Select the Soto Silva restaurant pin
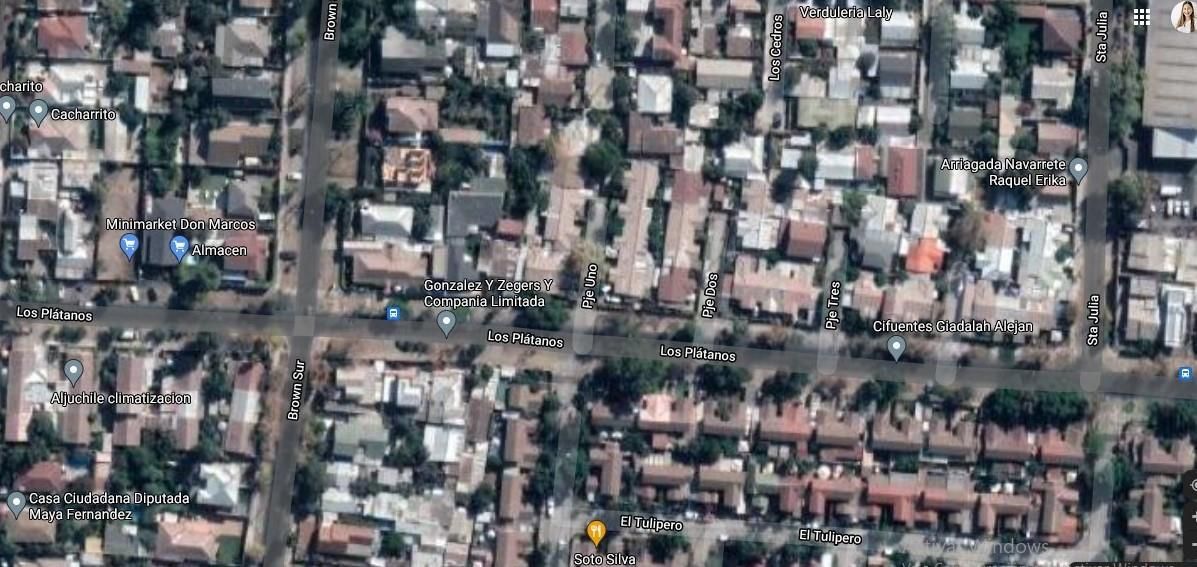 tap(595, 531)
